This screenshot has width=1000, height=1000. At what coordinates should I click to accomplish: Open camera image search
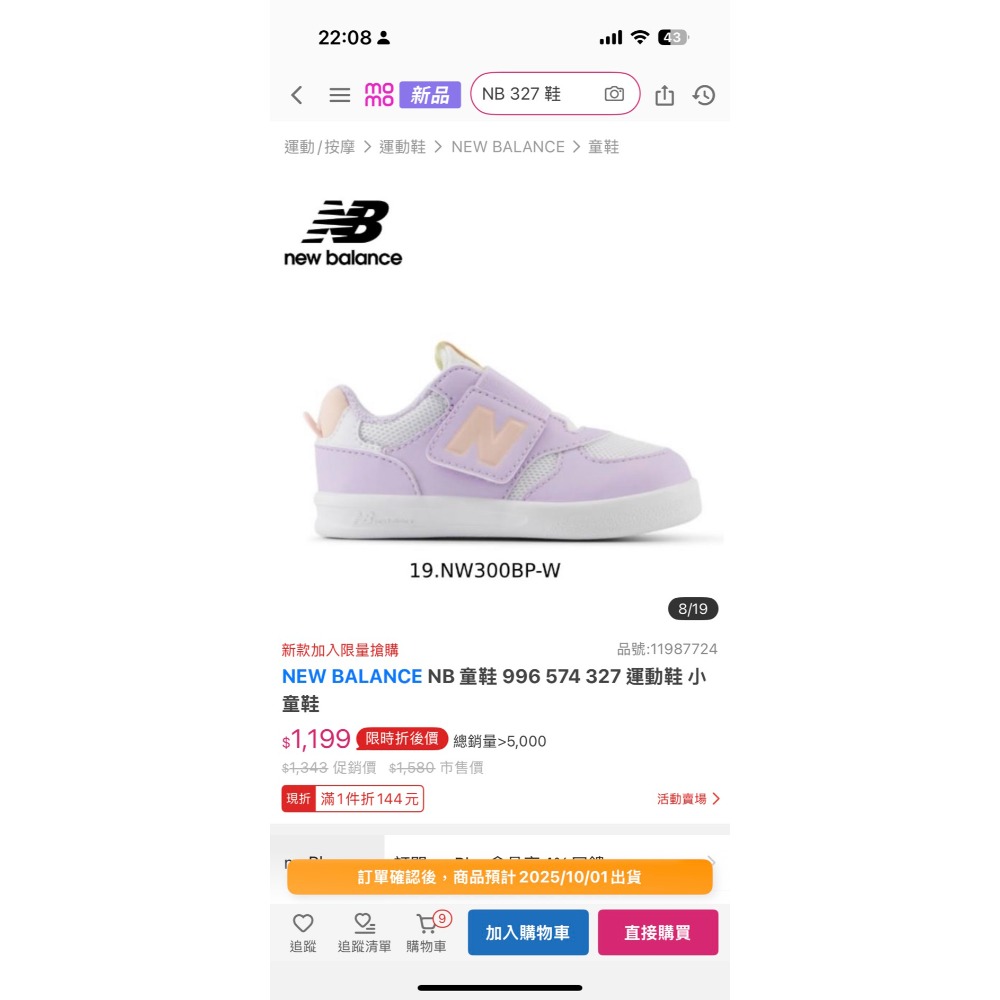(614, 94)
